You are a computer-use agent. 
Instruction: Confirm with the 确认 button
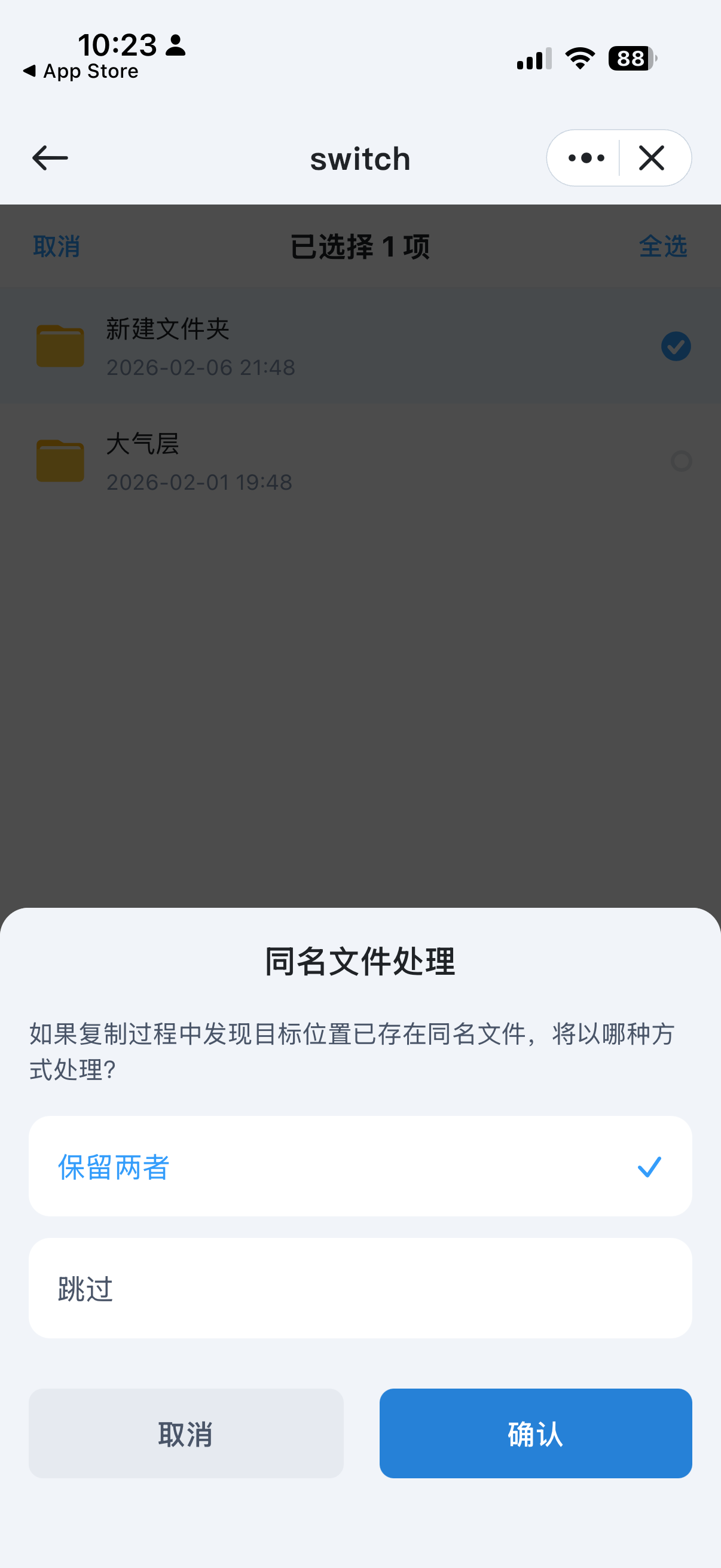535,1433
